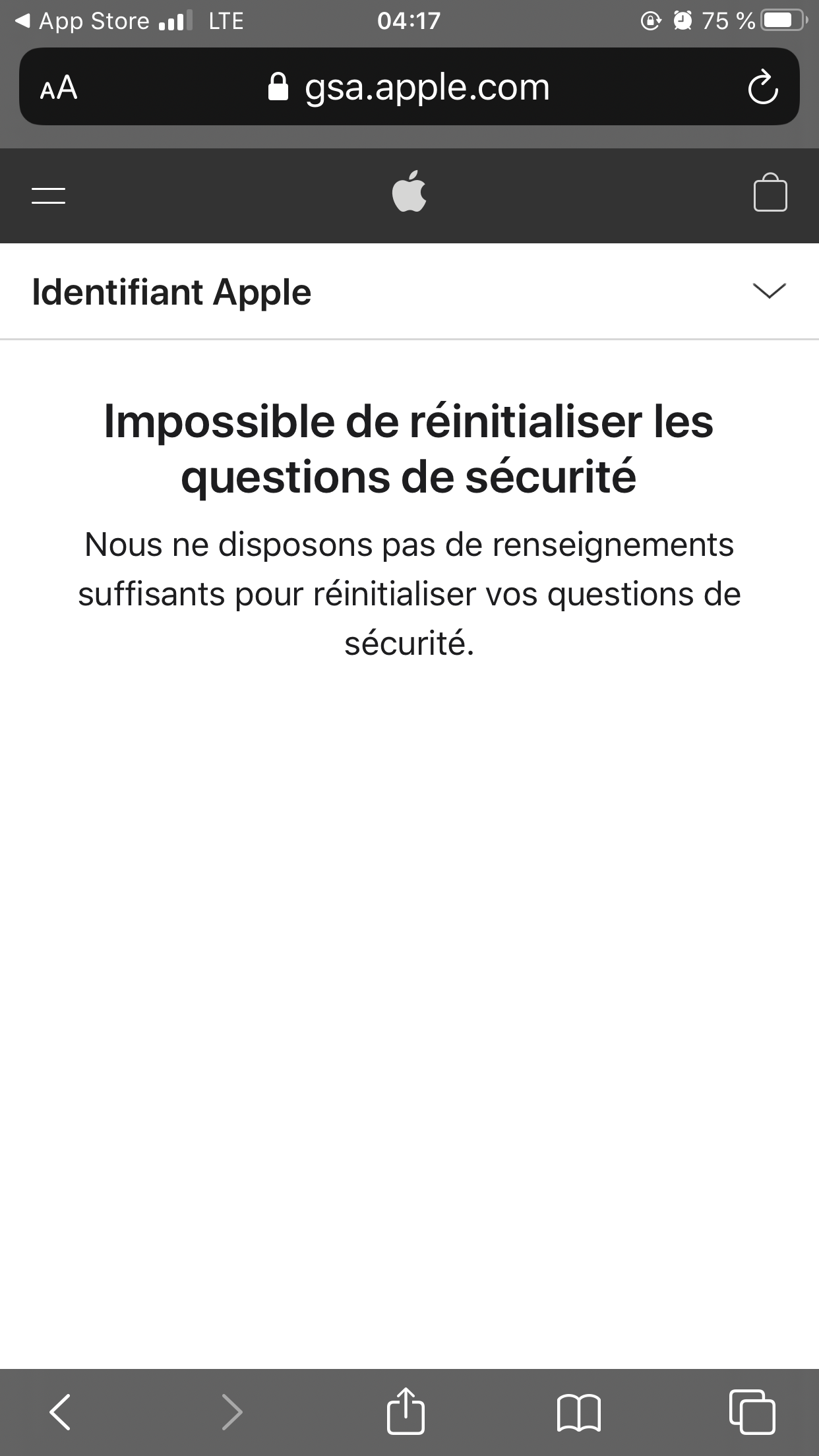Image resolution: width=819 pixels, height=1456 pixels.
Task: Reload the page in Safari
Action: pyautogui.click(x=763, y=87)
